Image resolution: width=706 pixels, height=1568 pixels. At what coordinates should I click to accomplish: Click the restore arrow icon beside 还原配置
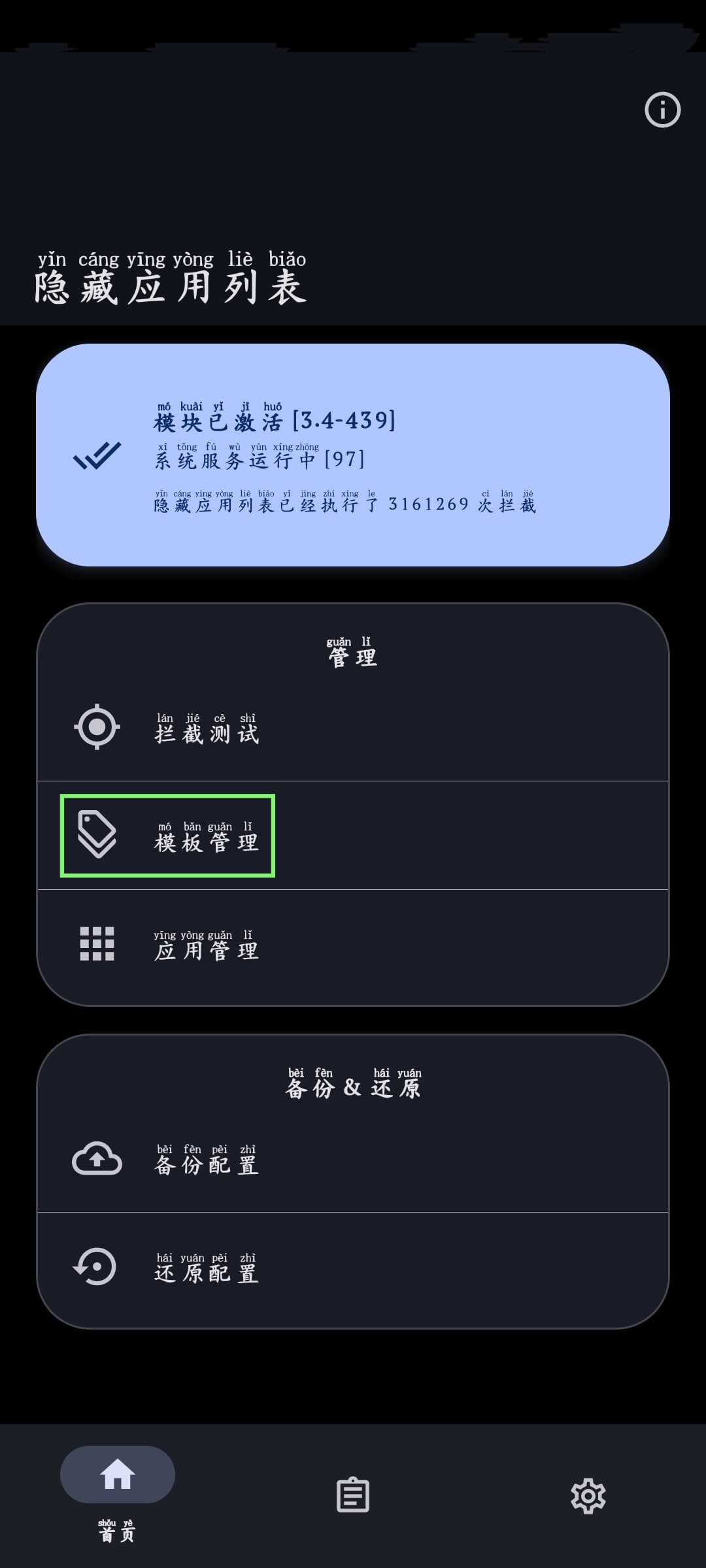click(96, 1266)
